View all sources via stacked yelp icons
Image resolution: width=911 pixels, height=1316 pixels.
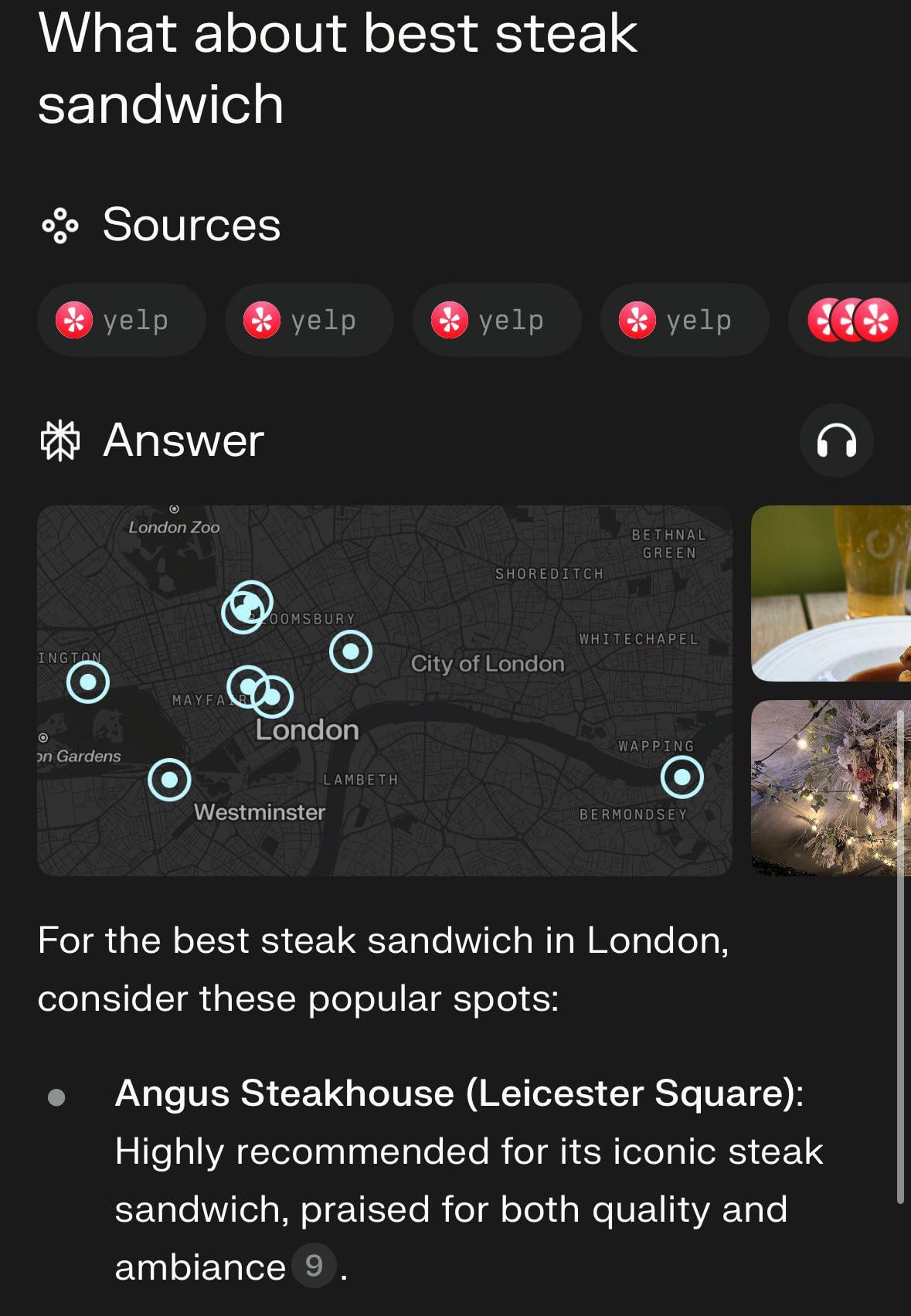pyautogui.click(x=853, y=320)
